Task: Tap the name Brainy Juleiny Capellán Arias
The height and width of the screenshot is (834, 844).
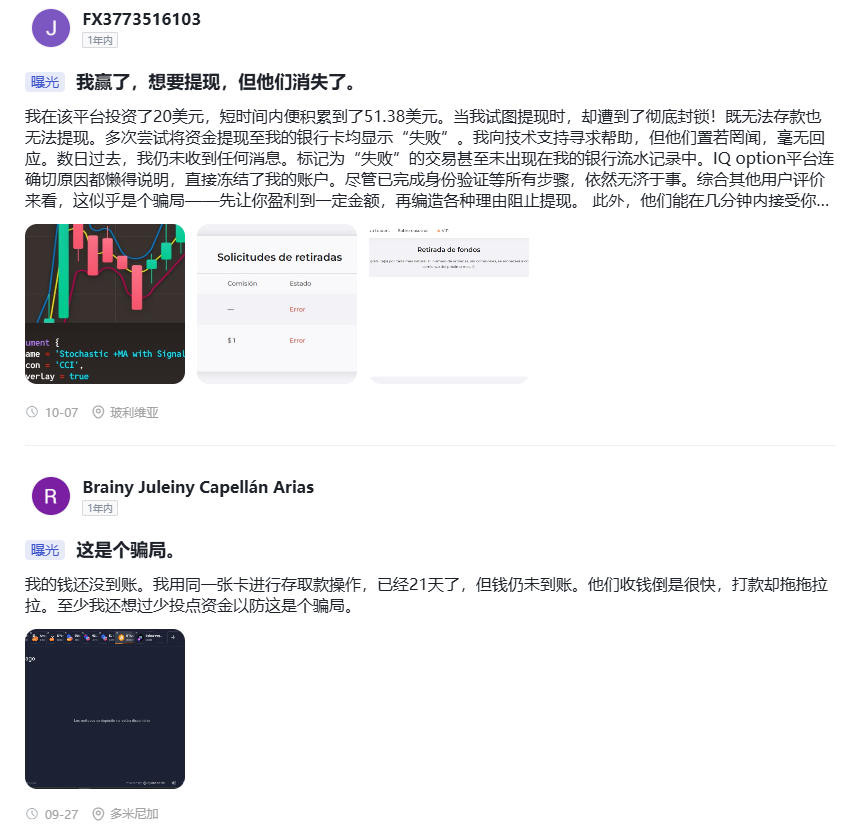Action: pos(198,487)
